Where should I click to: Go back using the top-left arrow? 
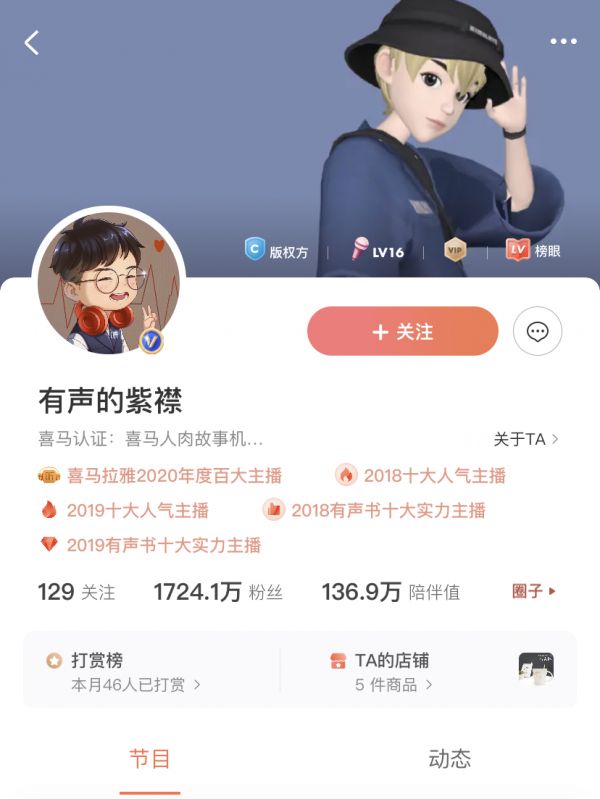tap(32, 42)
